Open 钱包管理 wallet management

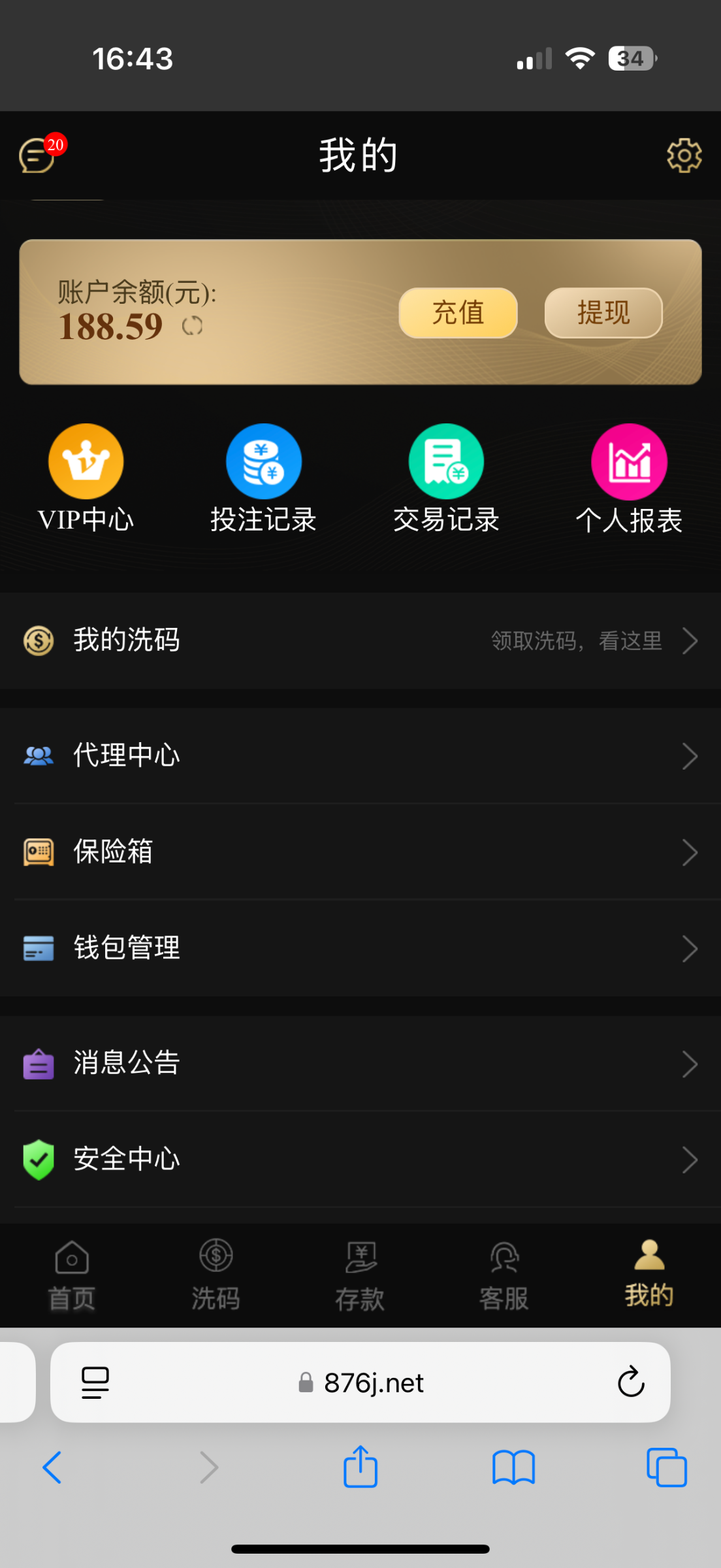360,948
